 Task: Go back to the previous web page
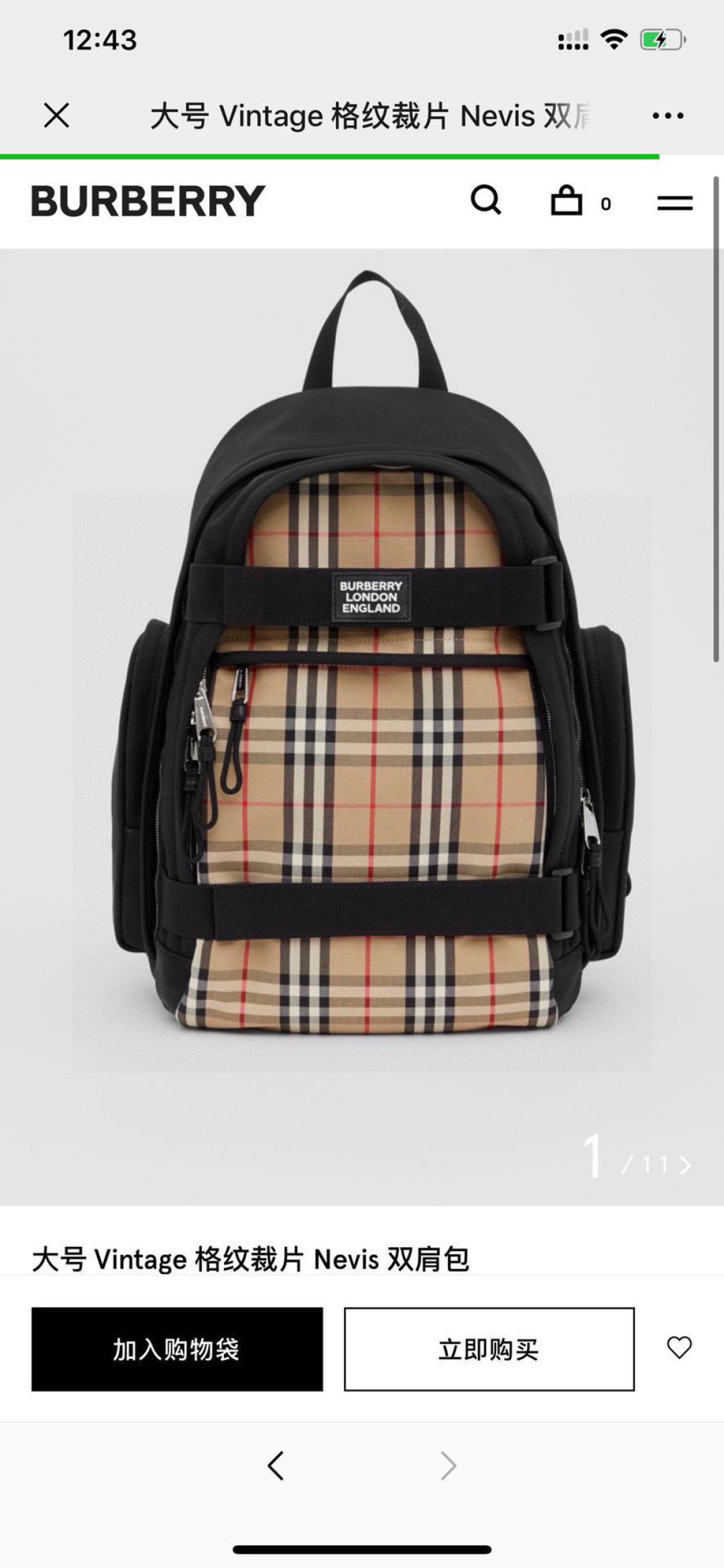pyautogui.click(x=276, y=1465)
